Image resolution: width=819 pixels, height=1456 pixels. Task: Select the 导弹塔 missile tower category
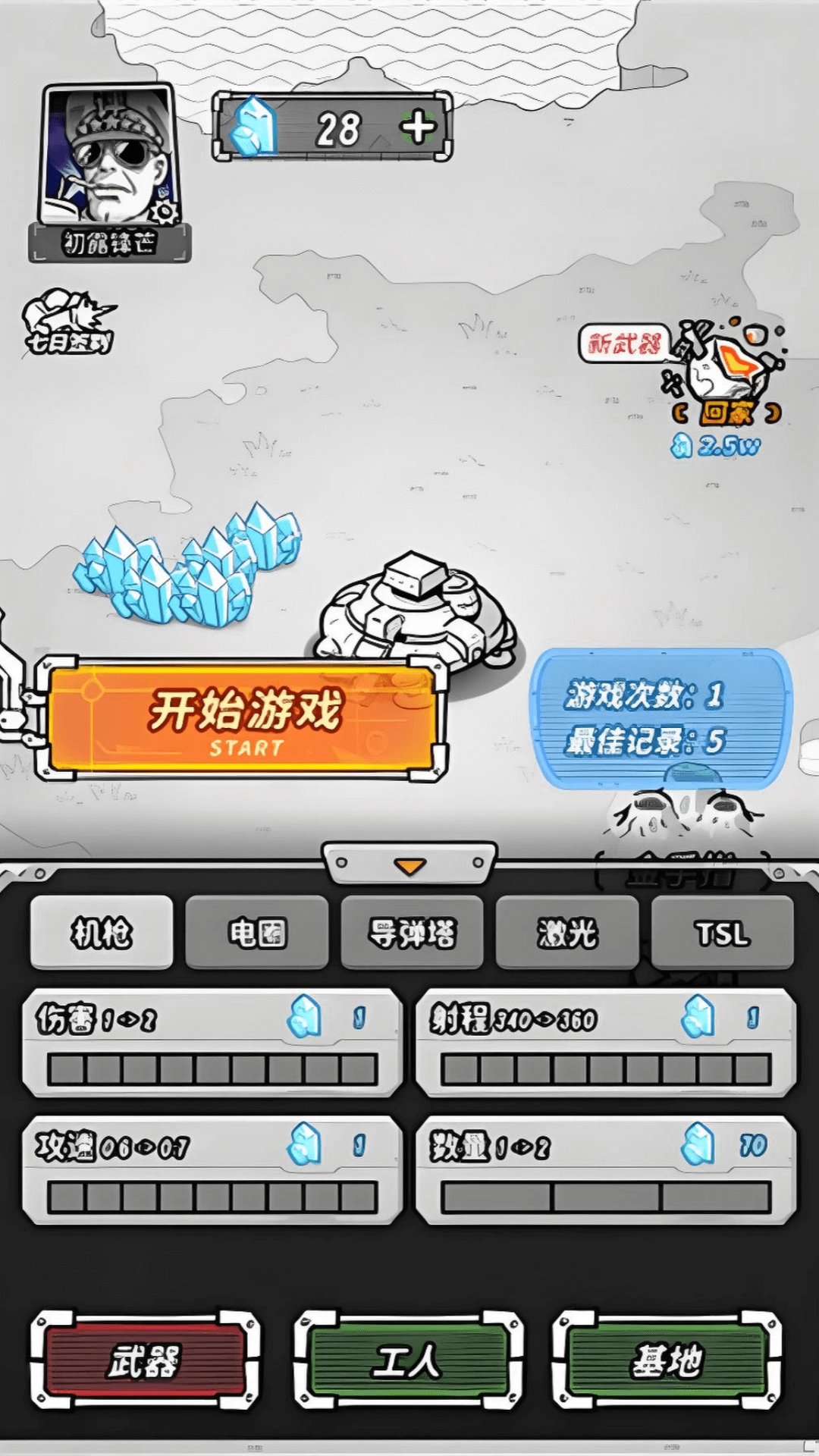412,934
